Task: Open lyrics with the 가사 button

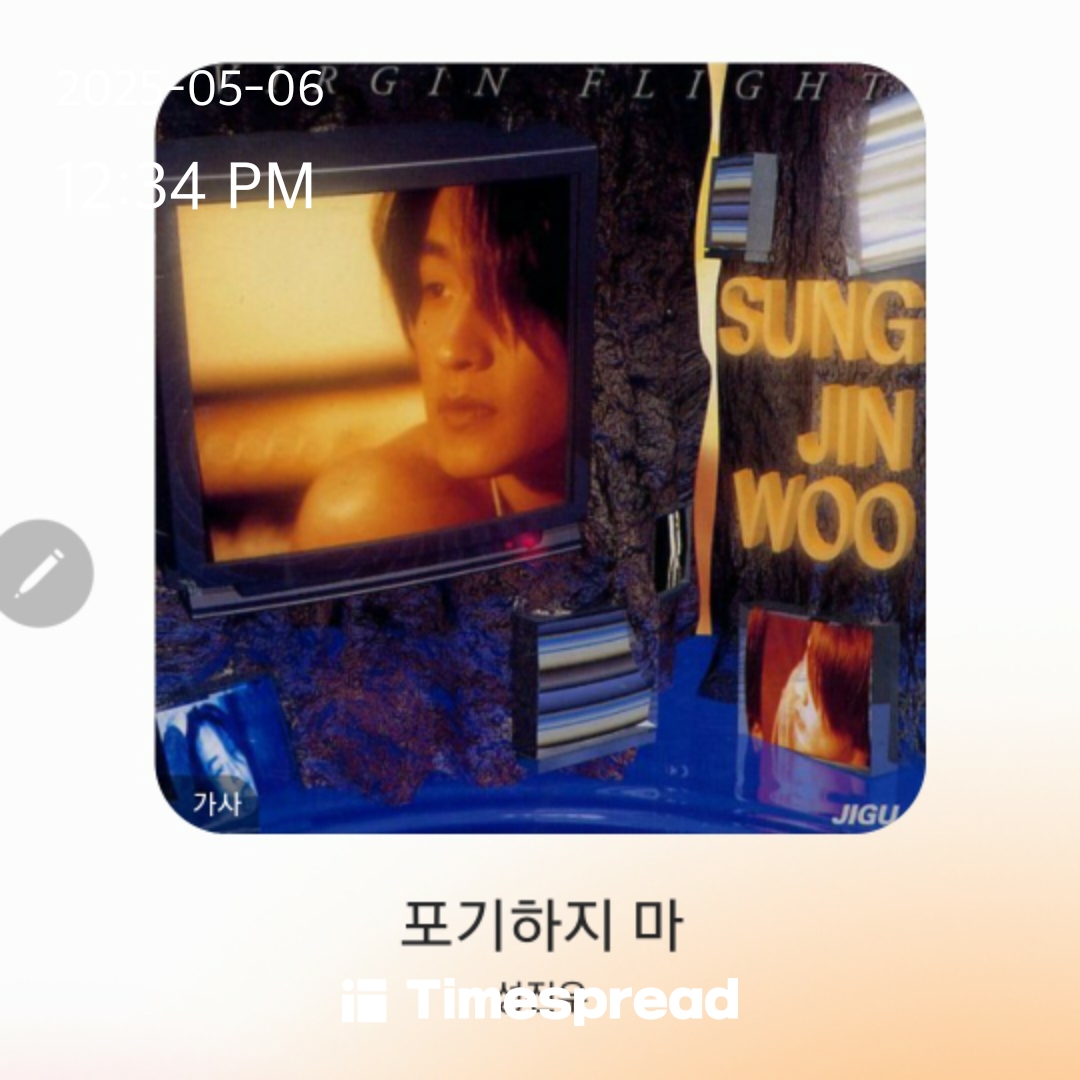Action: (217, 803)
